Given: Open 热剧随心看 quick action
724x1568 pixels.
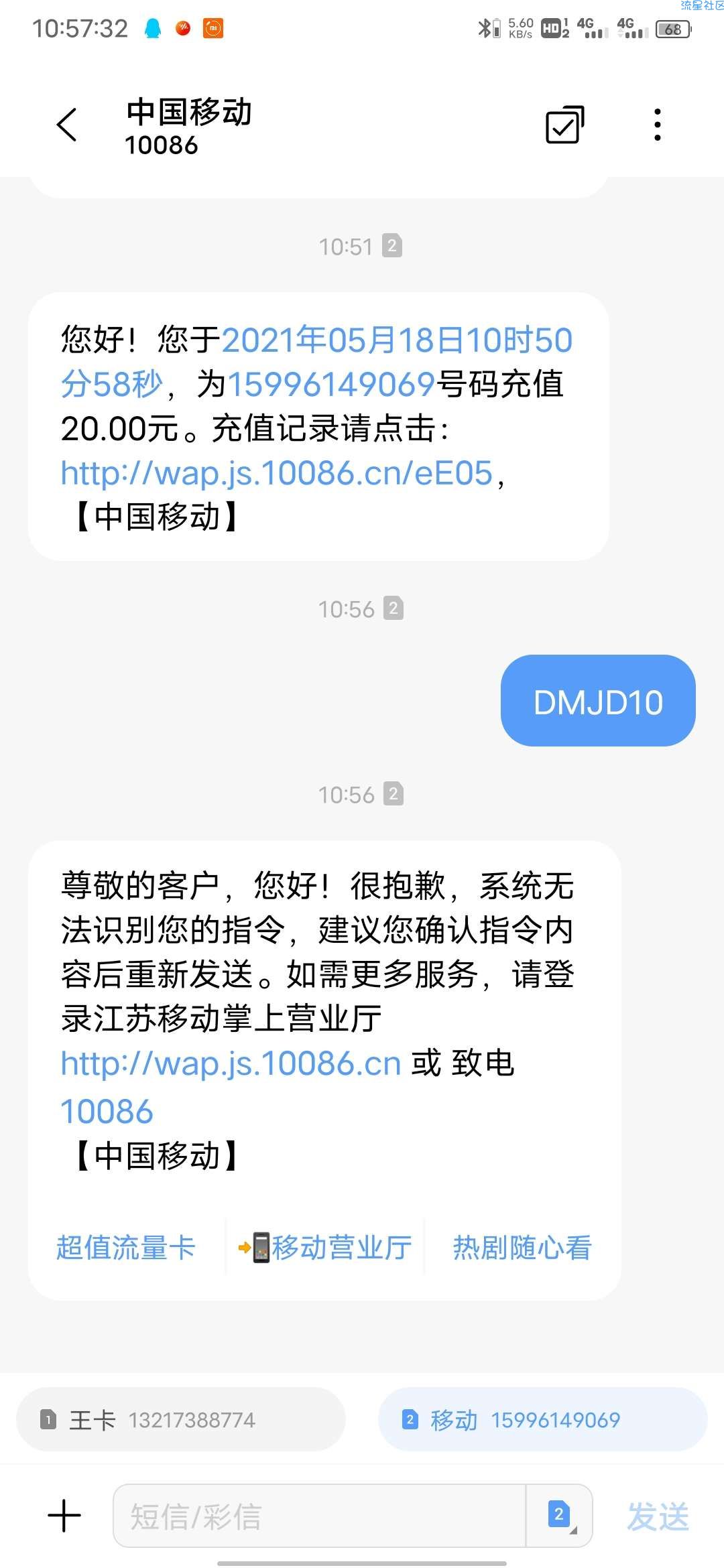Looking at the screenshot, I should 522,1248.
